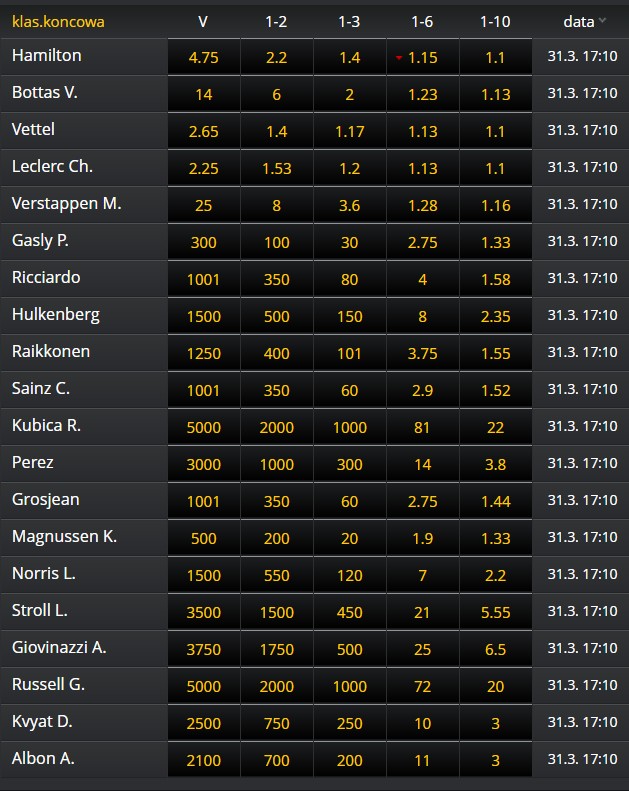
Task: Choose Vettel's 1-2 odds of 1.4
Action: (276, 132)
